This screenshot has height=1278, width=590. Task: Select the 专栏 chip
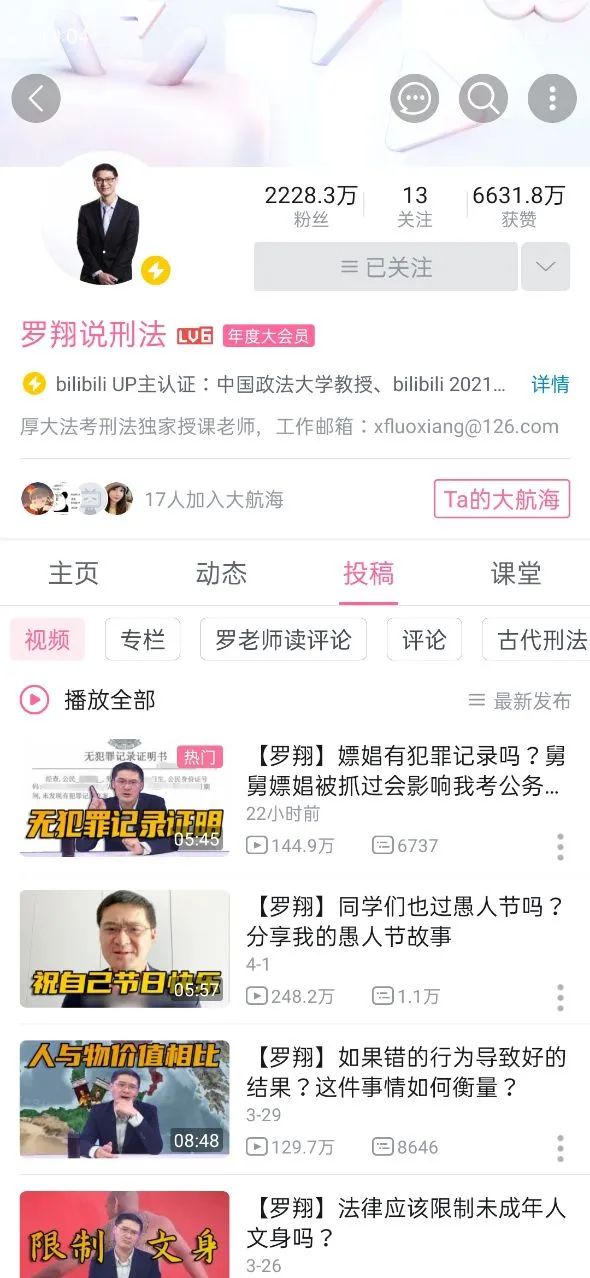click(x=143, y=639)
